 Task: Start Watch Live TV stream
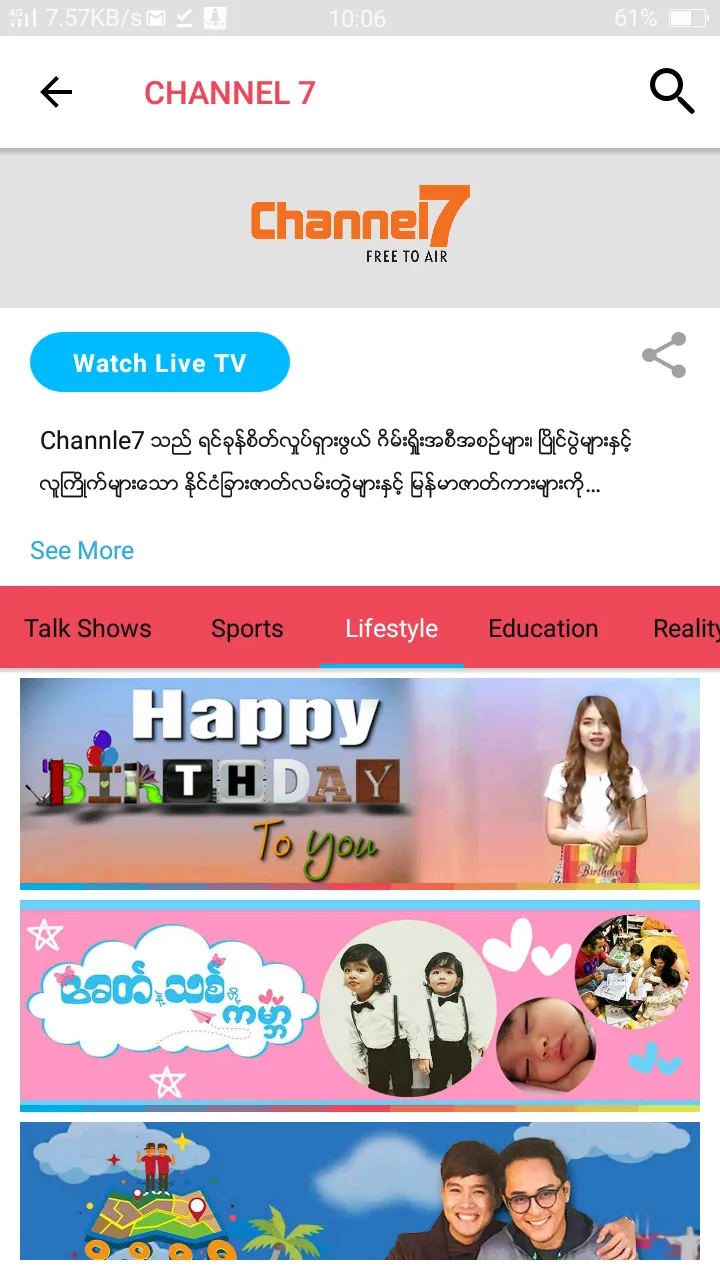point(160,363)
